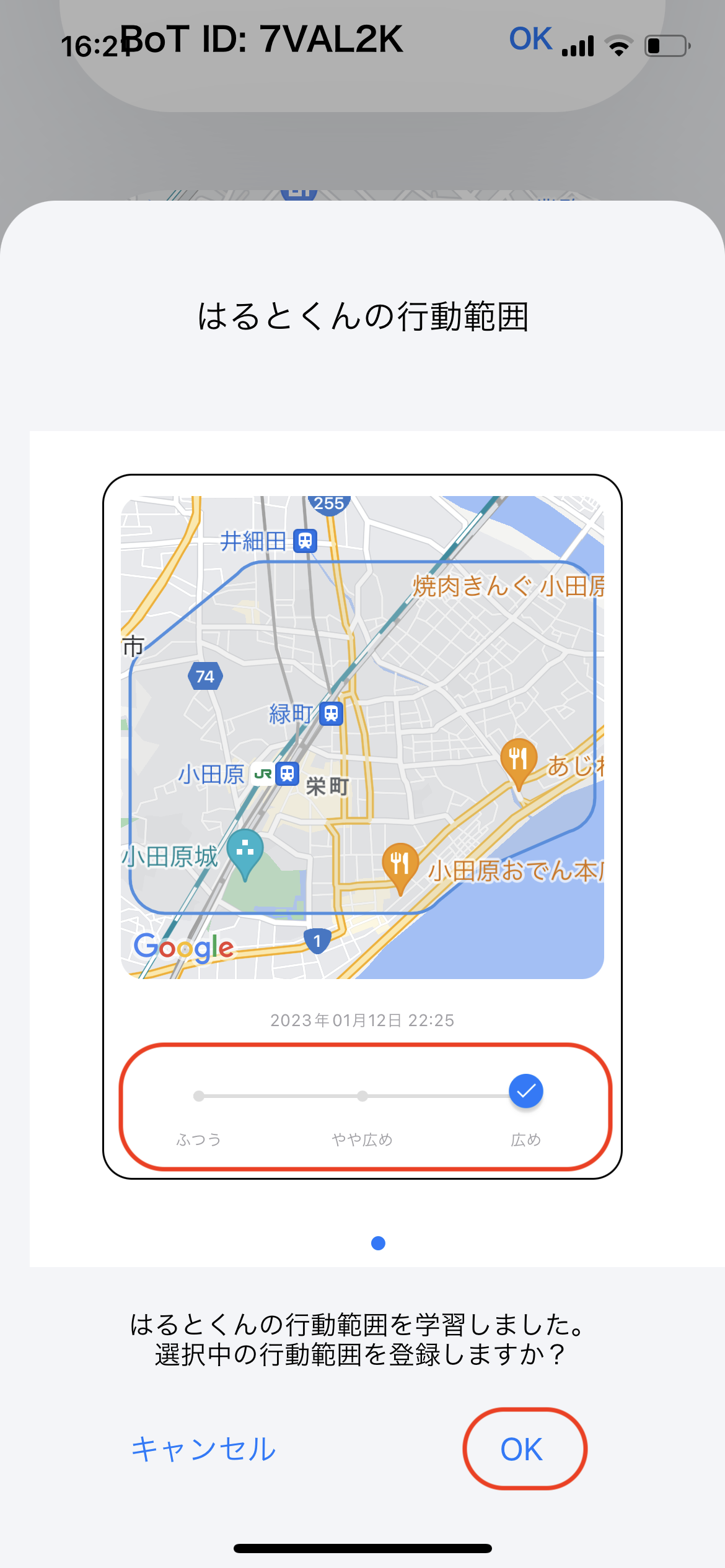Select the やや広め range option

[362, 1096]
